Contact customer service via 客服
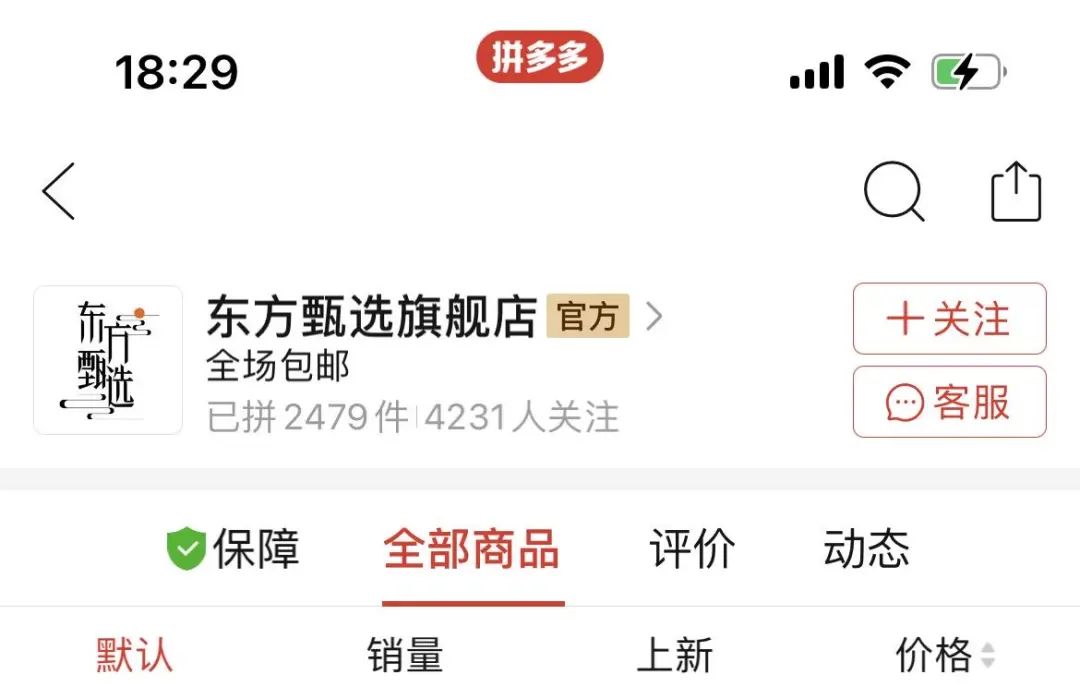The height and width of the screenshot is (699, 1080). (x=949, y=402)
